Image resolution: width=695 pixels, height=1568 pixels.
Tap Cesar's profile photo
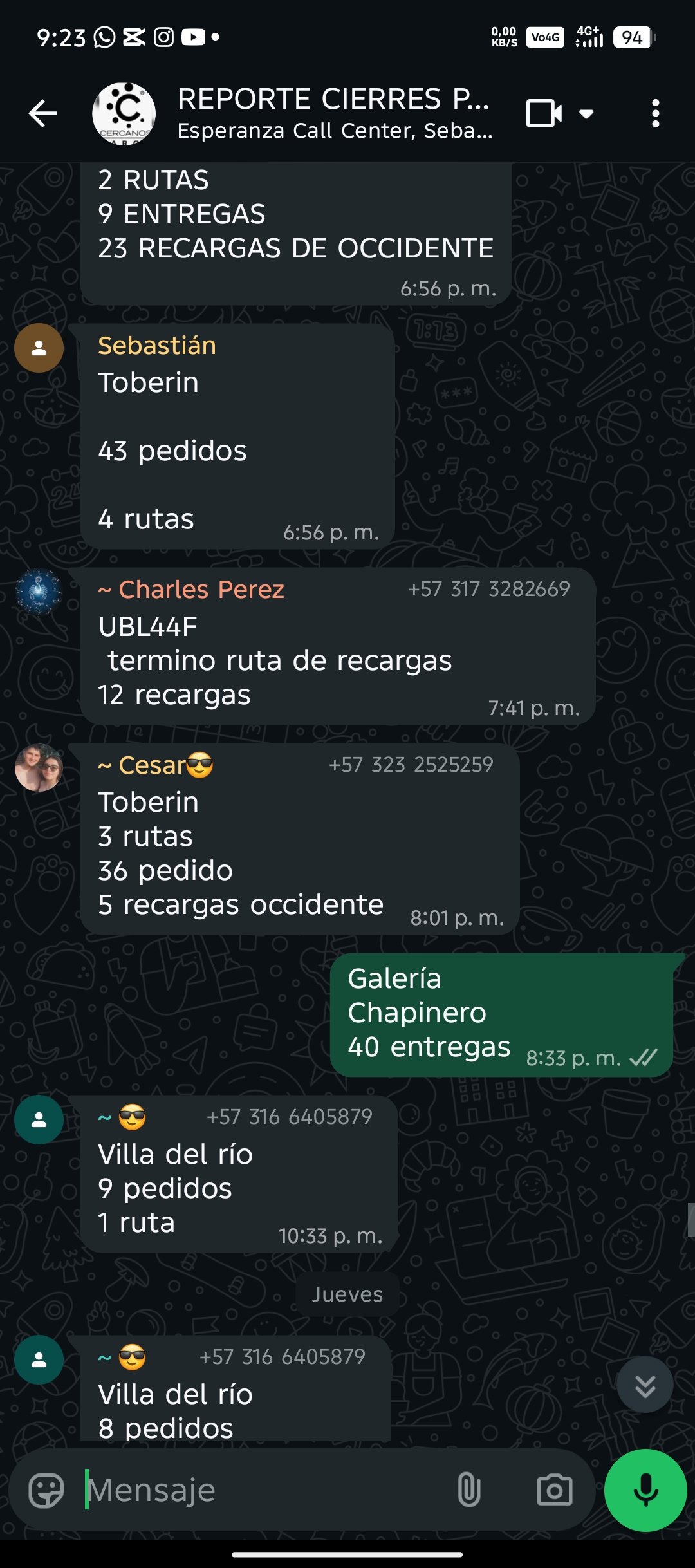[x=39, y=768]
